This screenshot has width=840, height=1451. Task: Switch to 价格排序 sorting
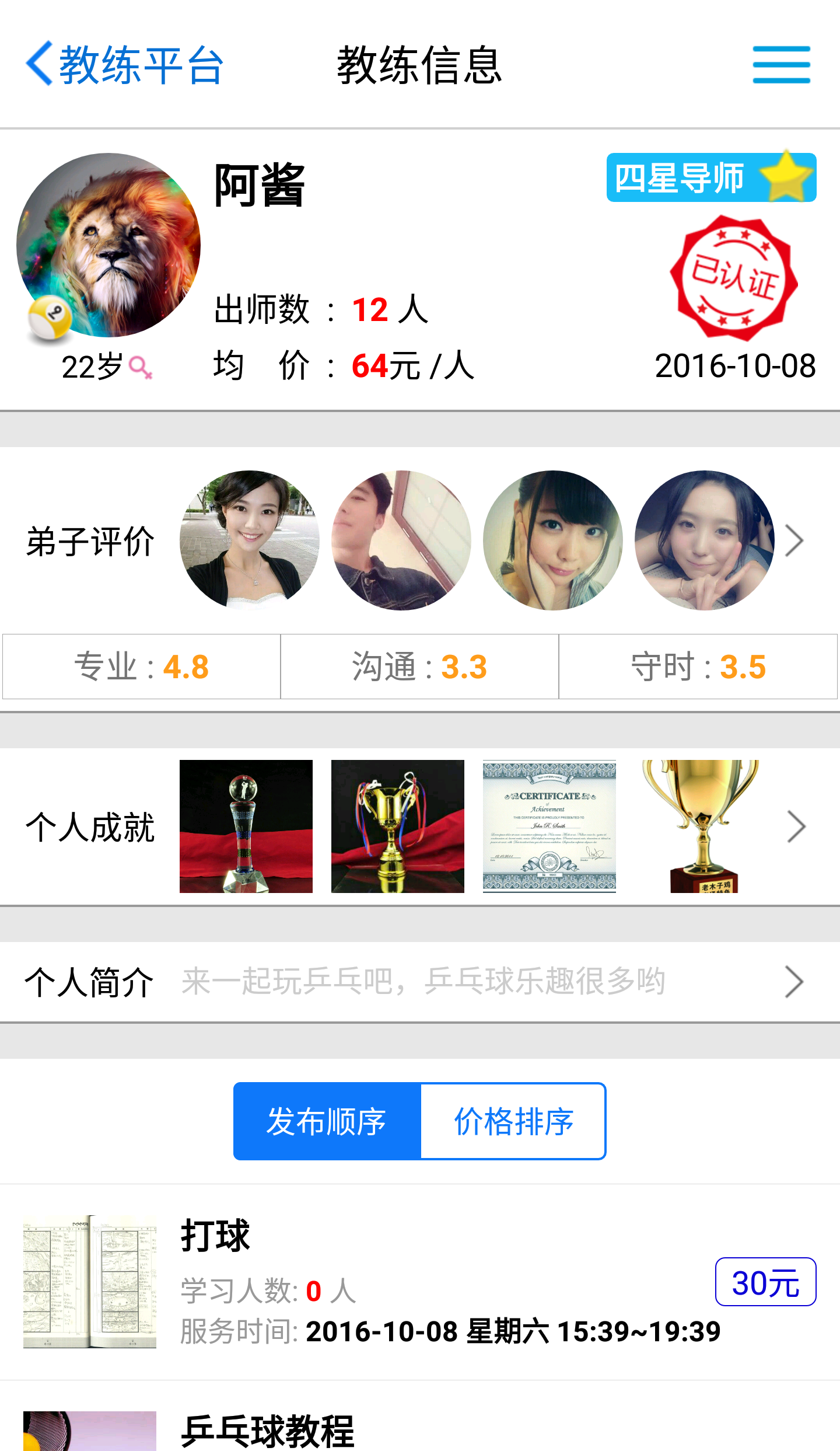pyautogui.click(x=513, y=1121)
